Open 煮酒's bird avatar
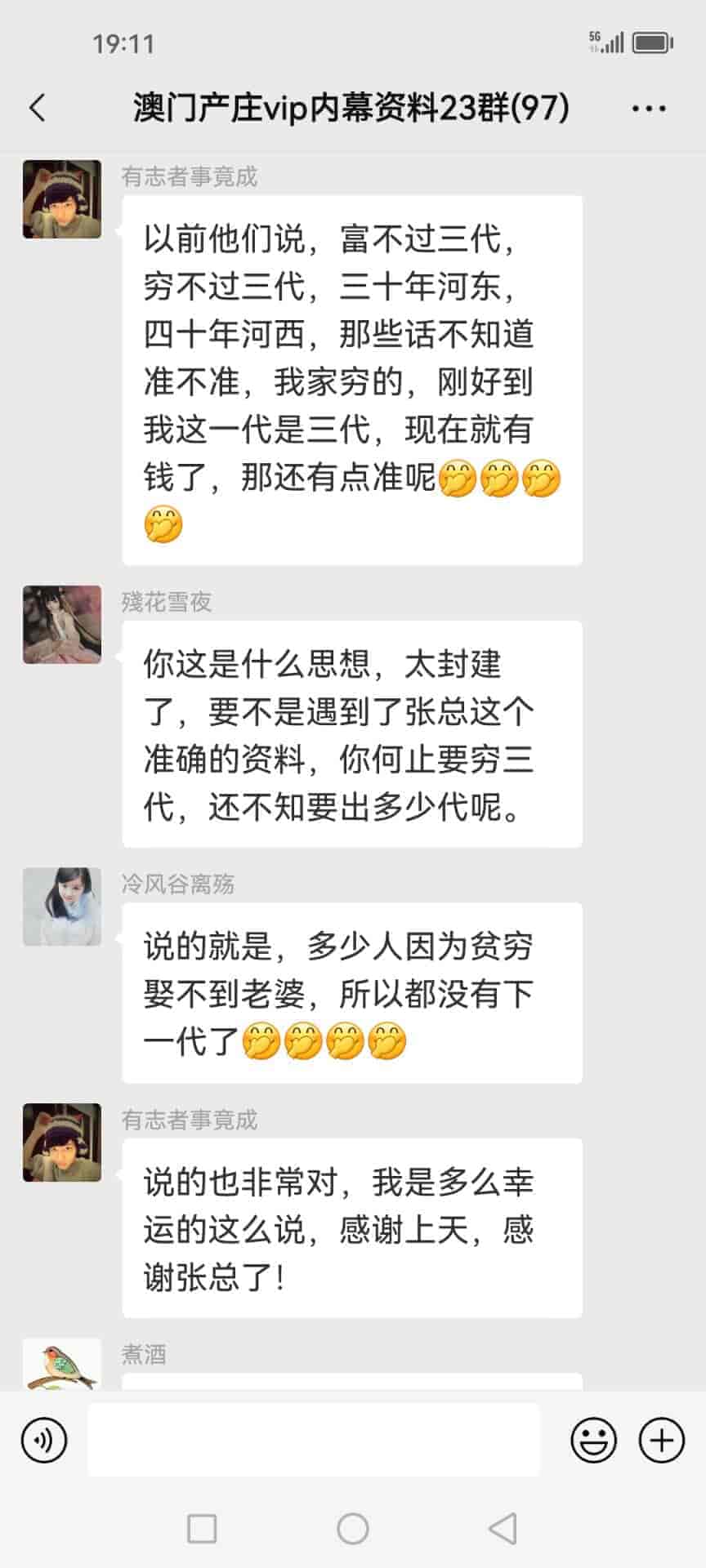Image resolution: width=706 pixels, height=1568 pixels. 62,1365
